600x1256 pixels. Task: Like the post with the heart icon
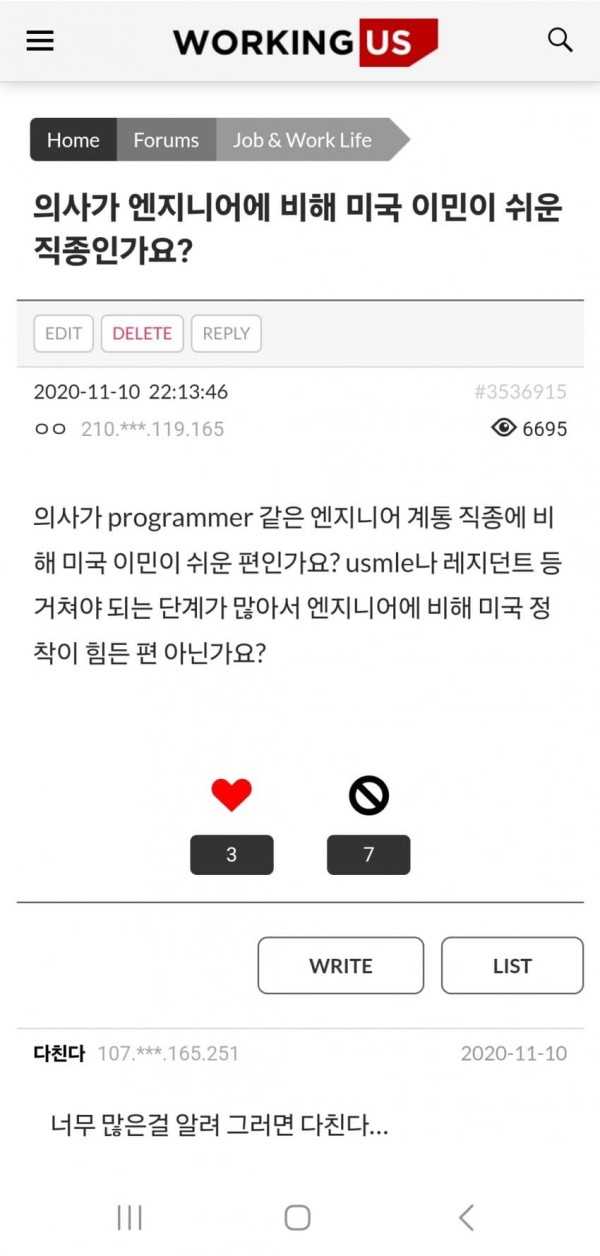(231, 796)
